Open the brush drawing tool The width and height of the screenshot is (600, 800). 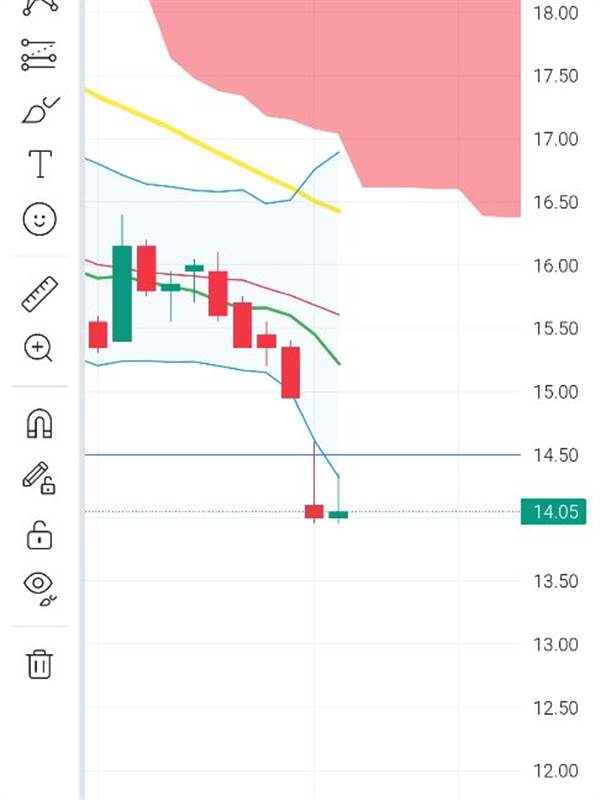(x=40, y=110)
